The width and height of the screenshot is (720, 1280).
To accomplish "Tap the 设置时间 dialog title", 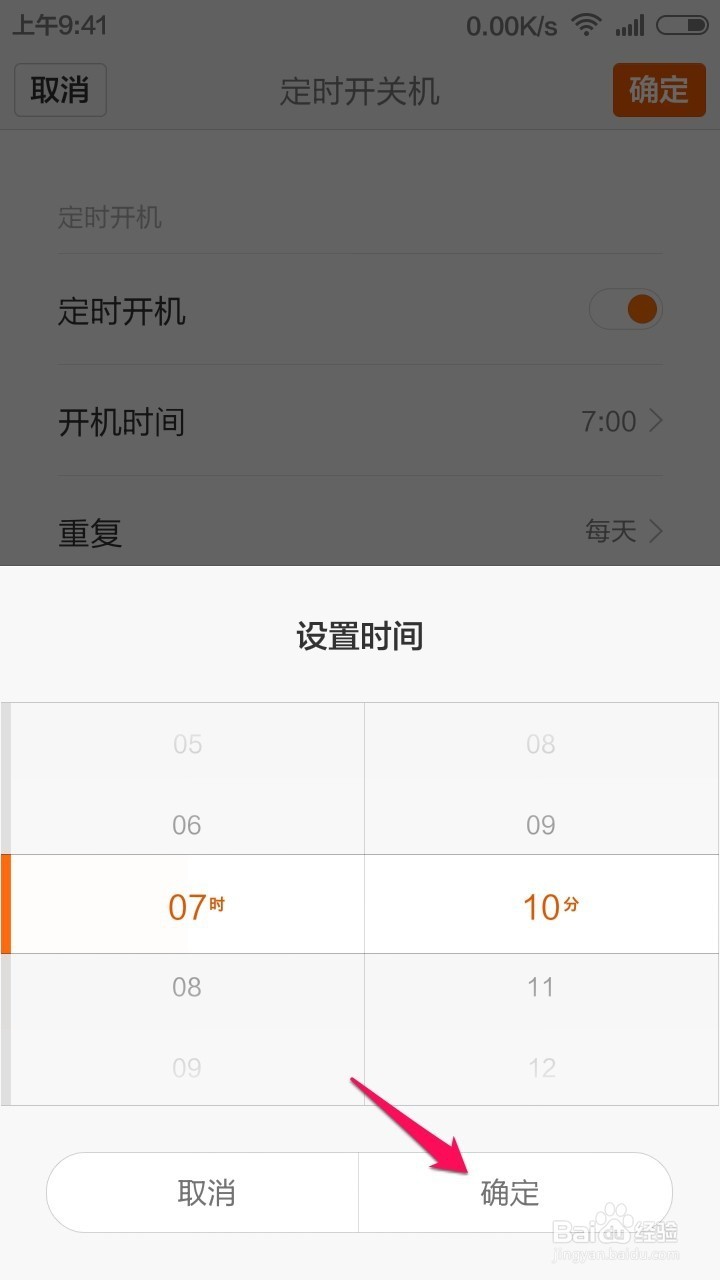I will 360,636.
